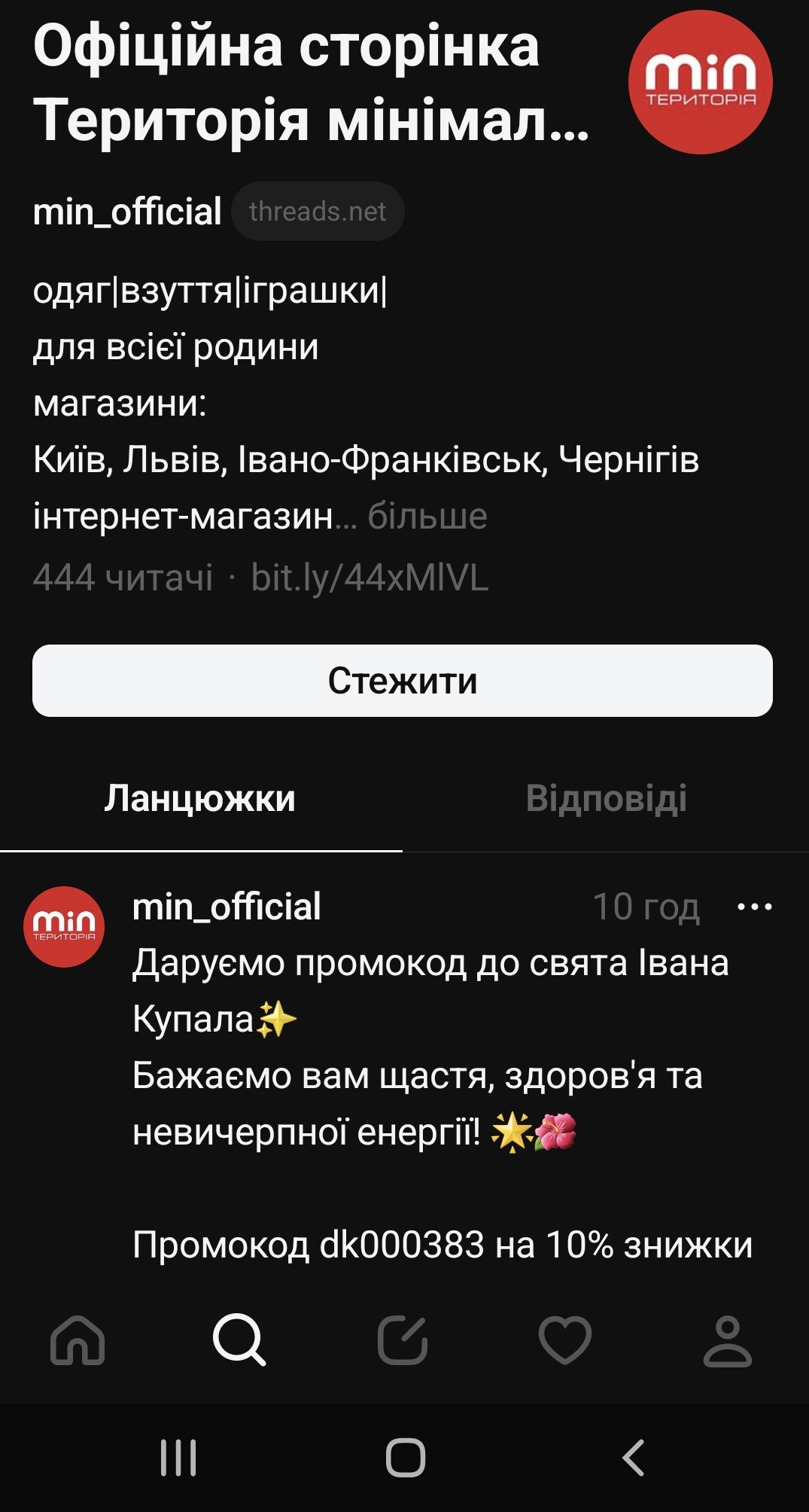Expand the bio with більше
809x1512 pixels.
pos(427,517)
